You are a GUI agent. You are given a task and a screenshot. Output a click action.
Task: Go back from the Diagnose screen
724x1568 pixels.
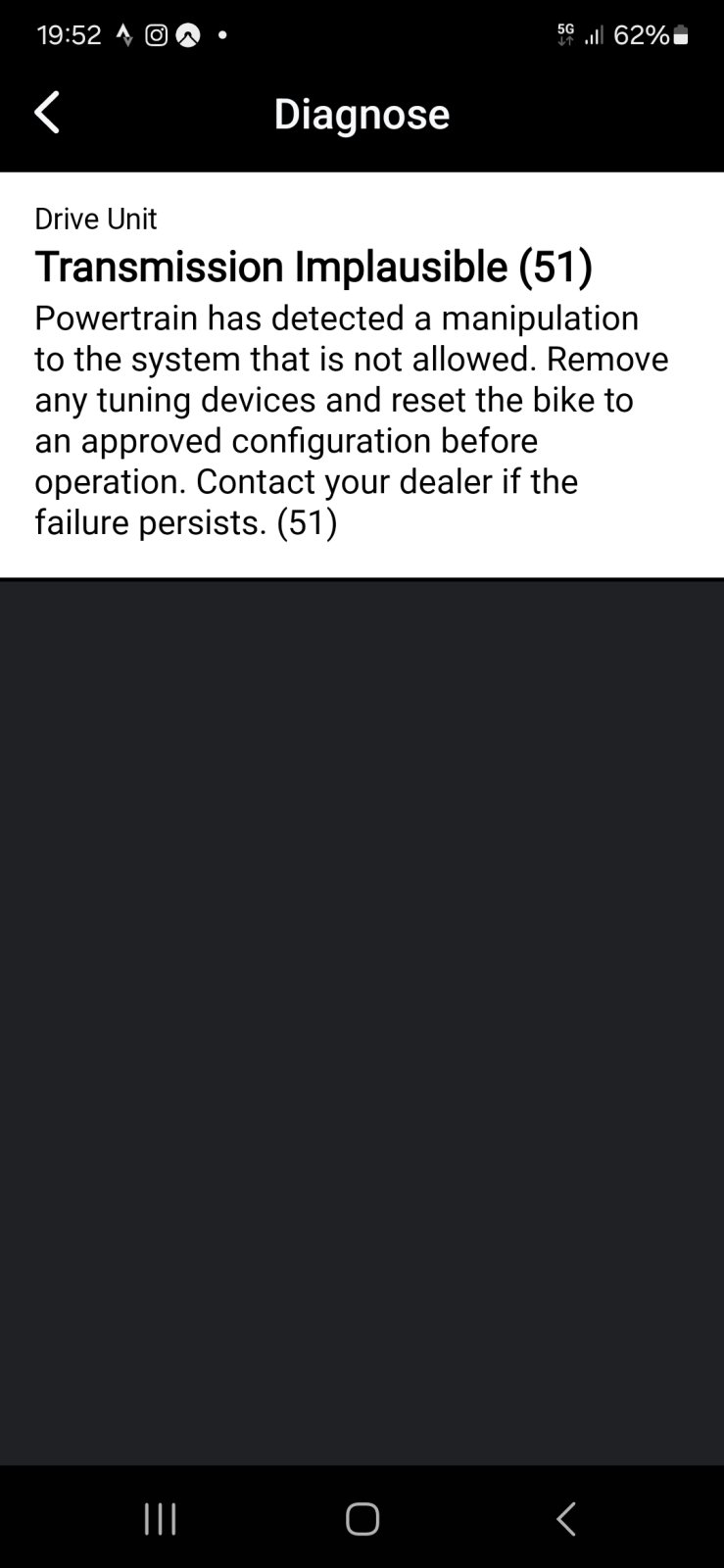[x=47, y=113]
